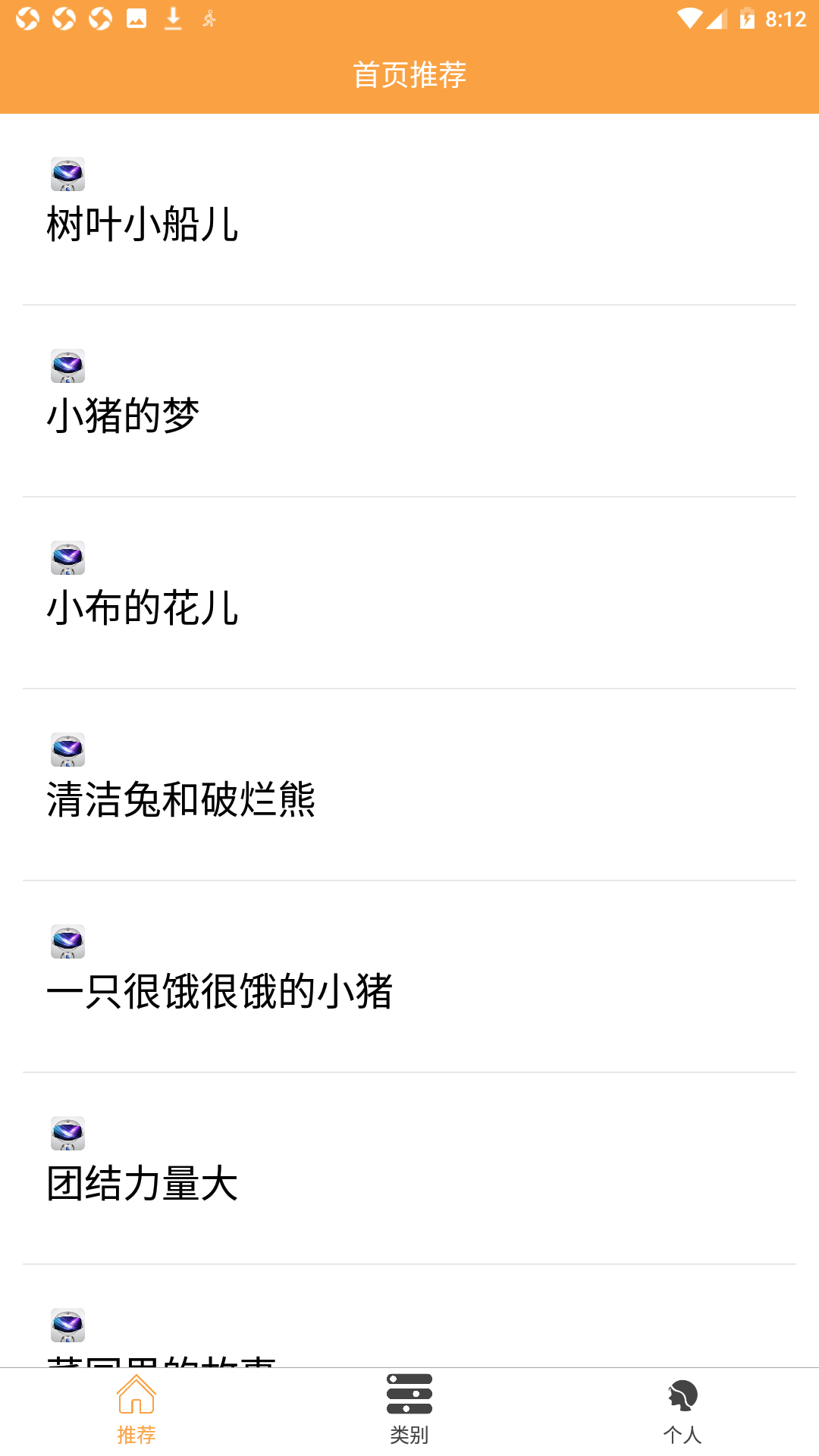Tap the download arrow icon in the status bar
819x1456 pixels.
pyautogui.click(x=173, y=19)
